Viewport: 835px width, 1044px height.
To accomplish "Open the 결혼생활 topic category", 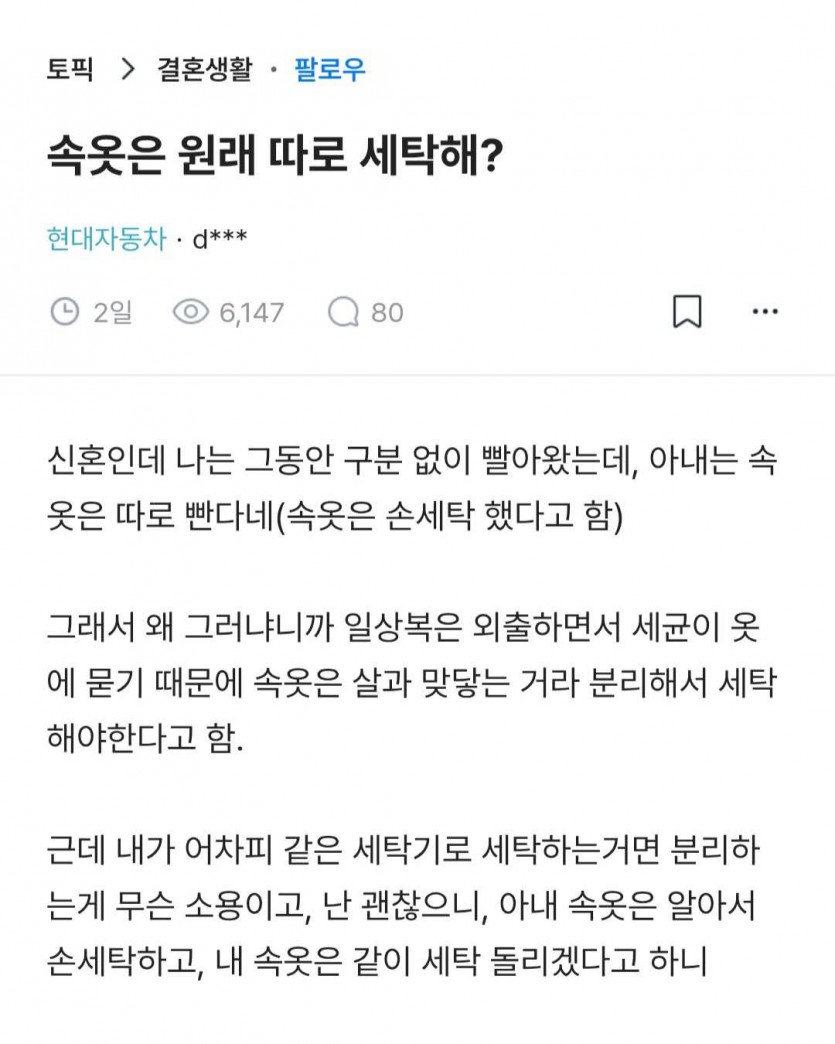I will [204, 70].
